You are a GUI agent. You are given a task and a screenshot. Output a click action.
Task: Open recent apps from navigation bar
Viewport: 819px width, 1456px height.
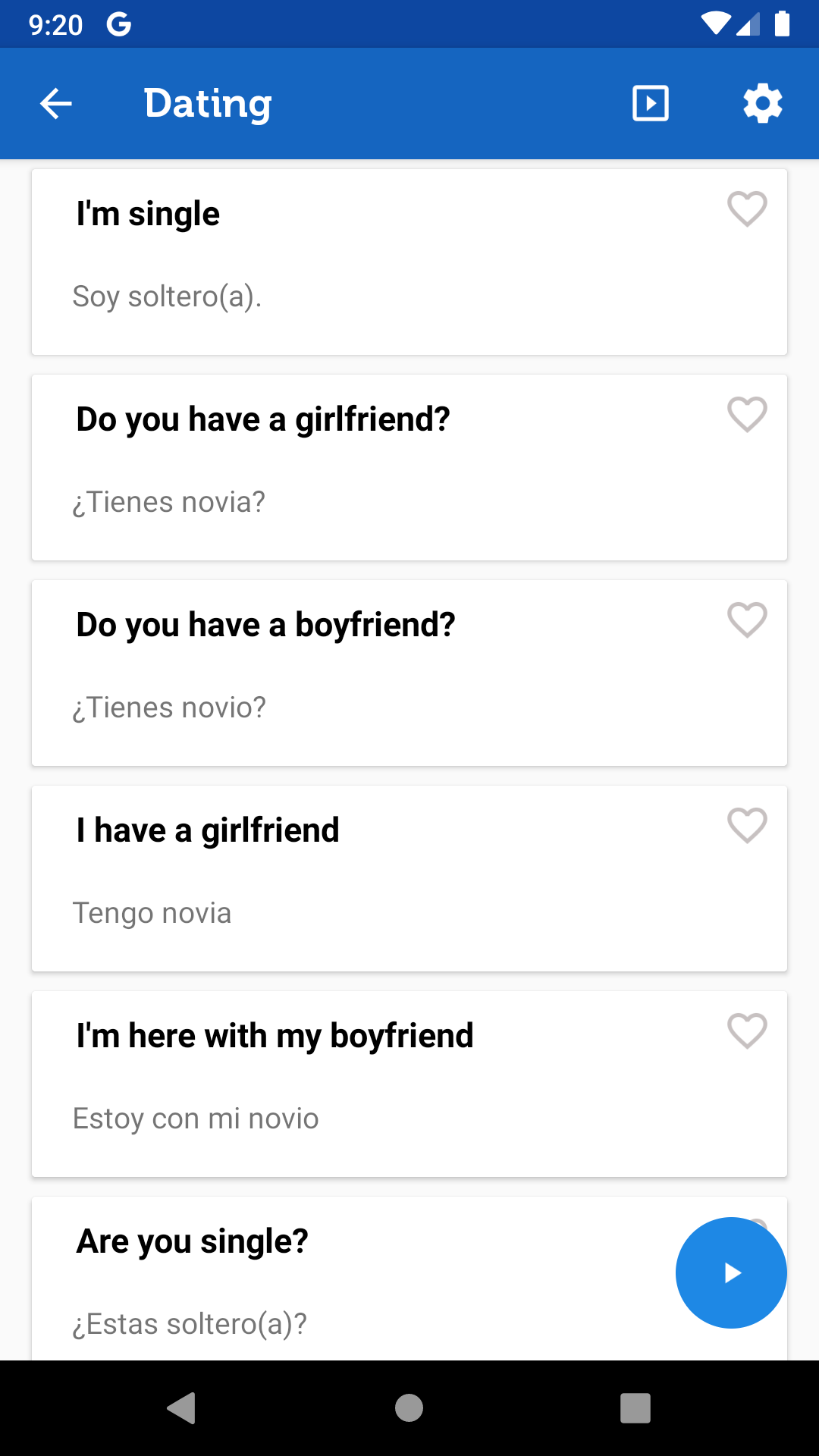635,1408
